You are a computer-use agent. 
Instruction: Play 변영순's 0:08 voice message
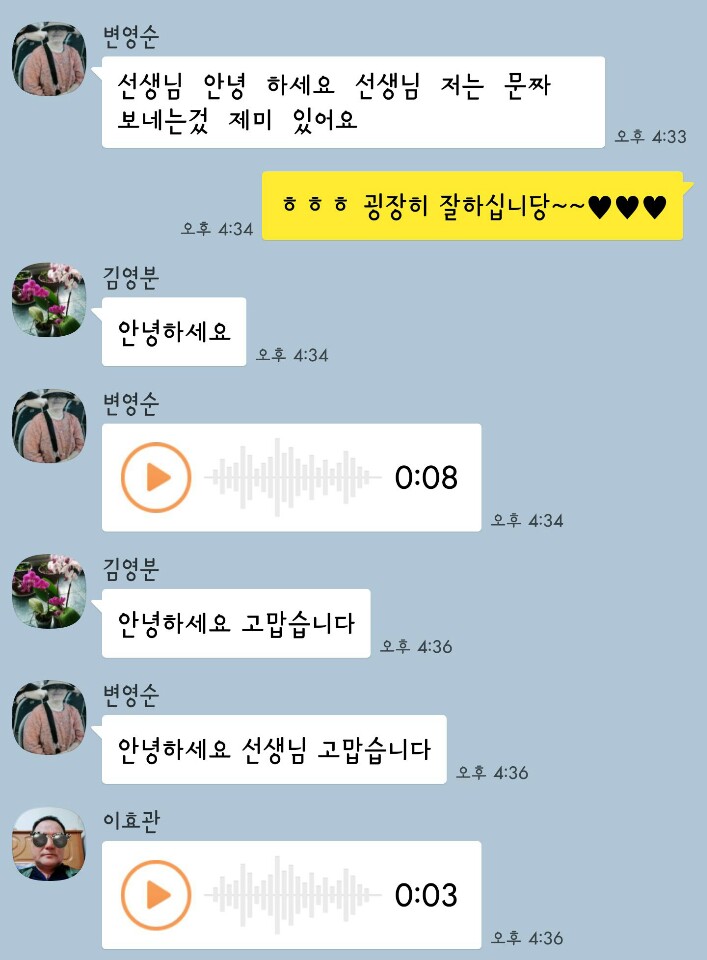(x=156, y=477)
